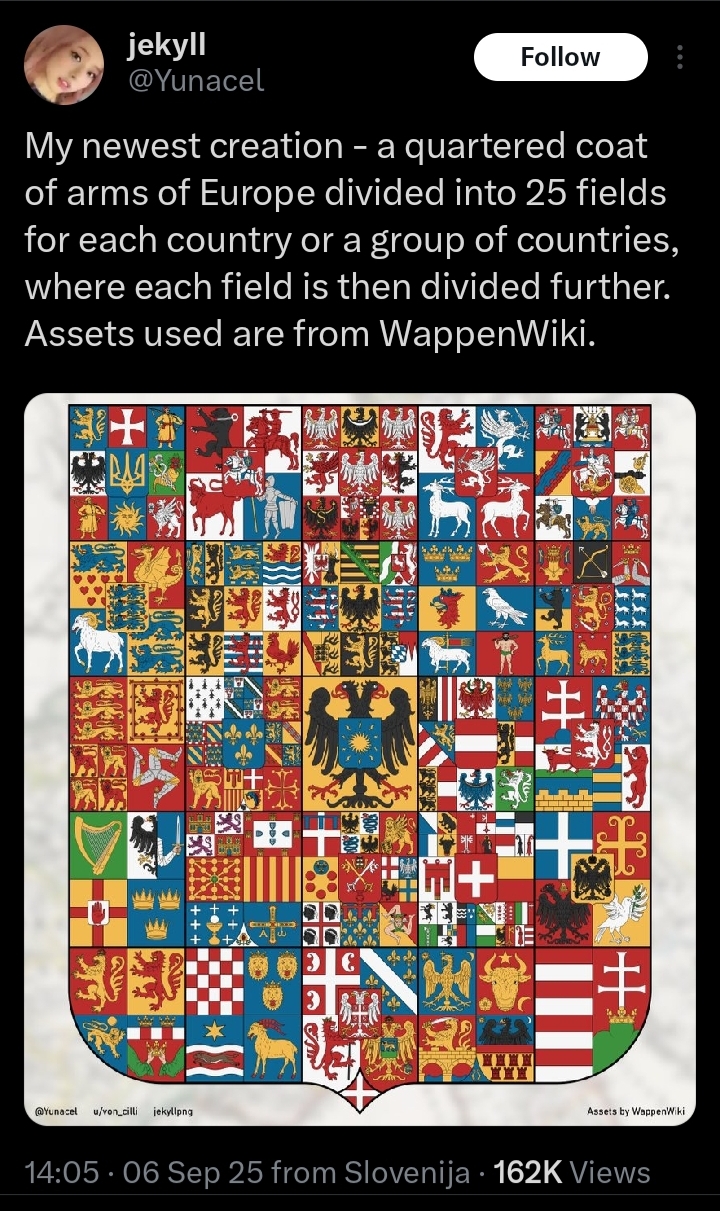The width and height of the screenshot is (720, 1211).
Task: Open the post's overflow menu
Action: click(x=680, y=57)
